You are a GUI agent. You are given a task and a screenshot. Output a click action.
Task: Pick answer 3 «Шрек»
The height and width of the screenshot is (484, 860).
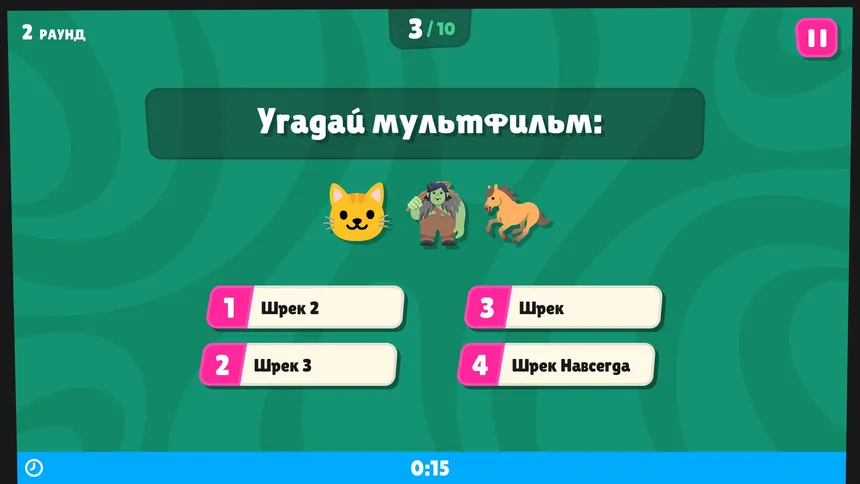[x=564, y=308]
